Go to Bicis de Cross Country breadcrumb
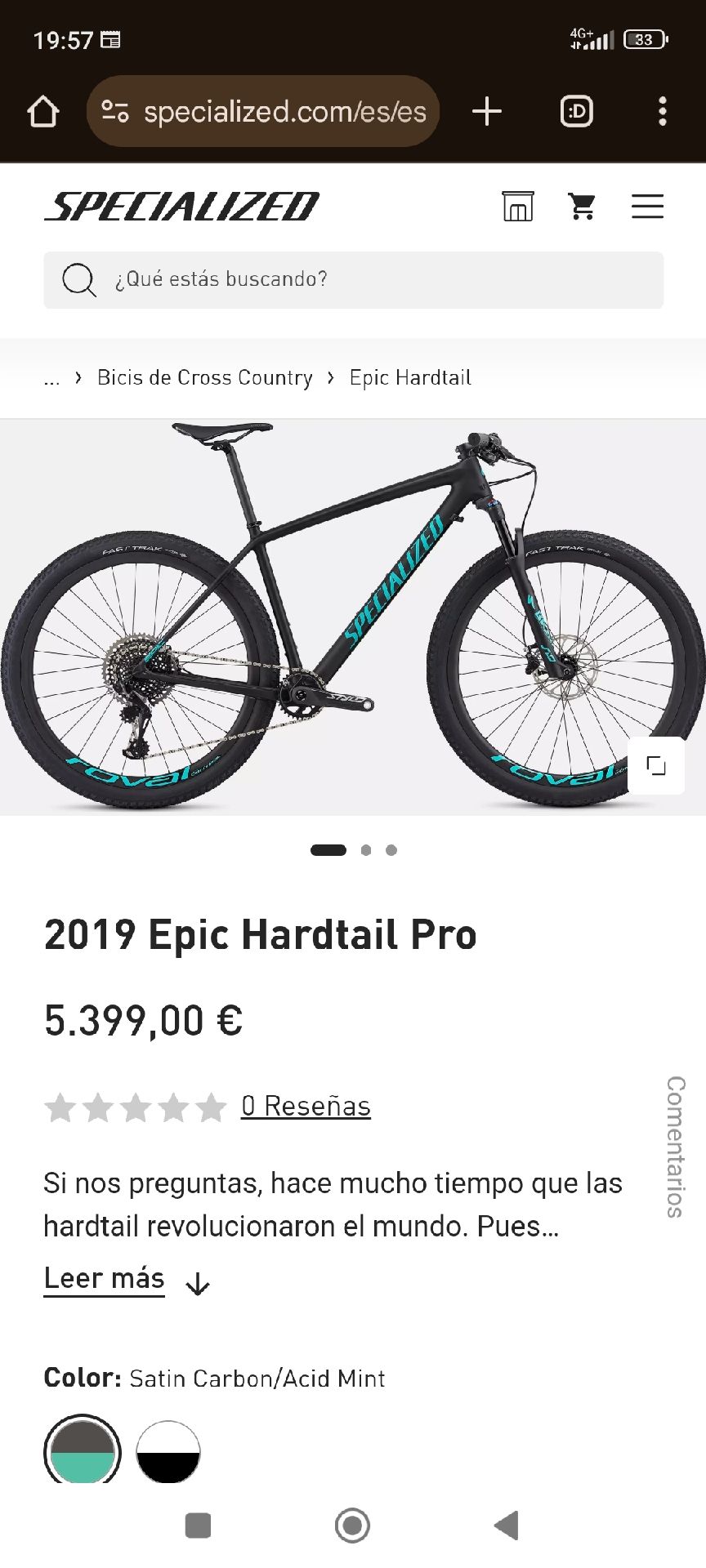The image size is (706, 1568). (x=204, y=378)
